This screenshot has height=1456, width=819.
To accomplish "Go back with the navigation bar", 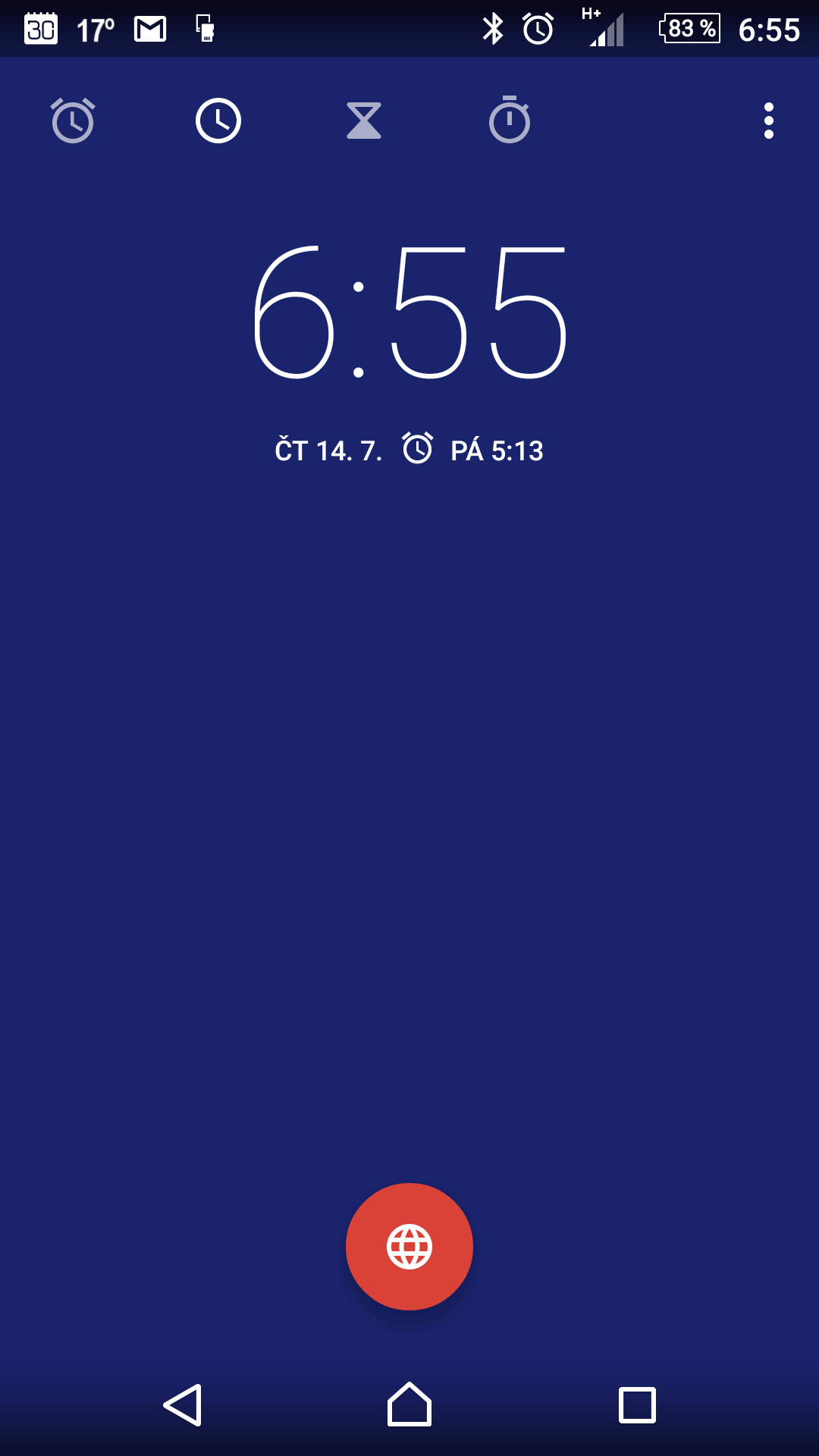I will point(183,1405).
